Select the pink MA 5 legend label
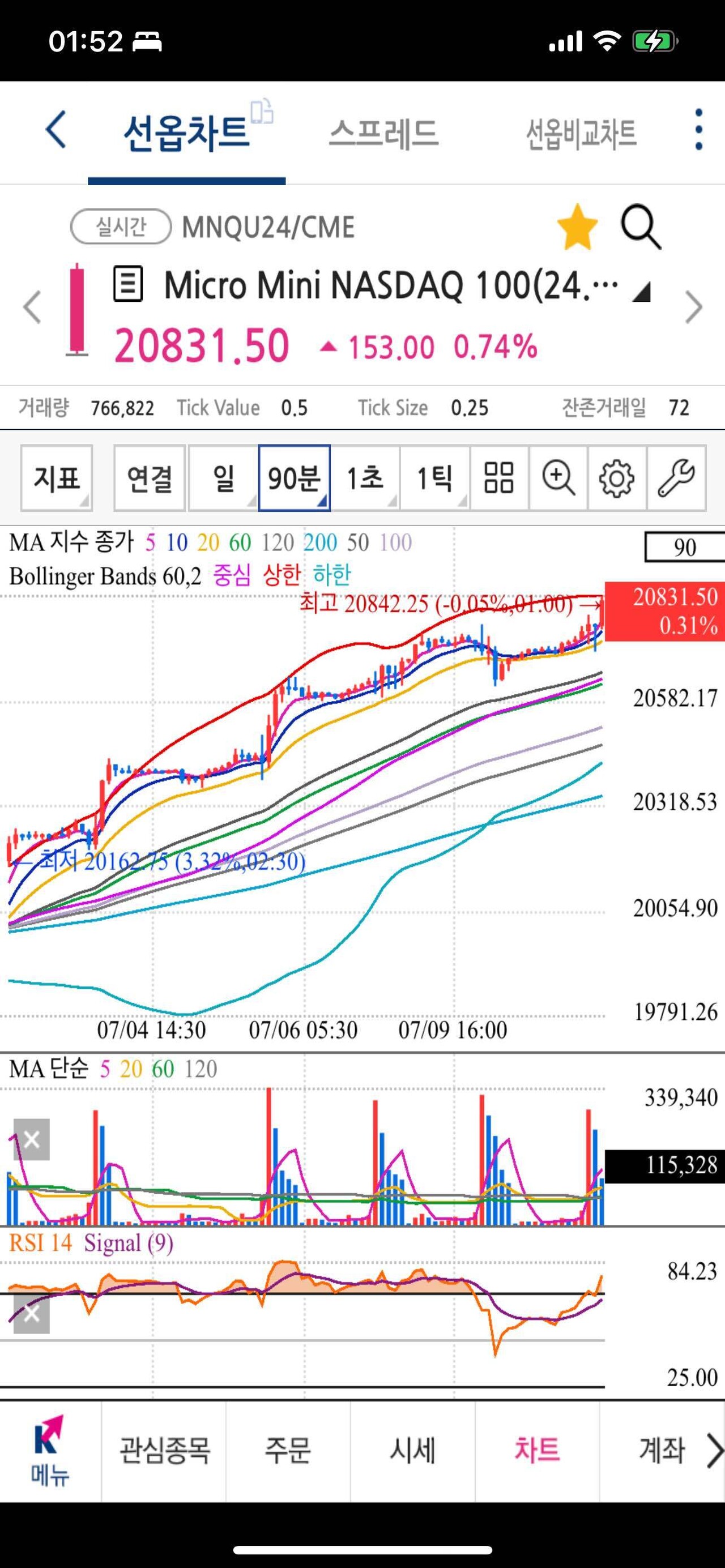725x1568 pixels. click(150, 542)
